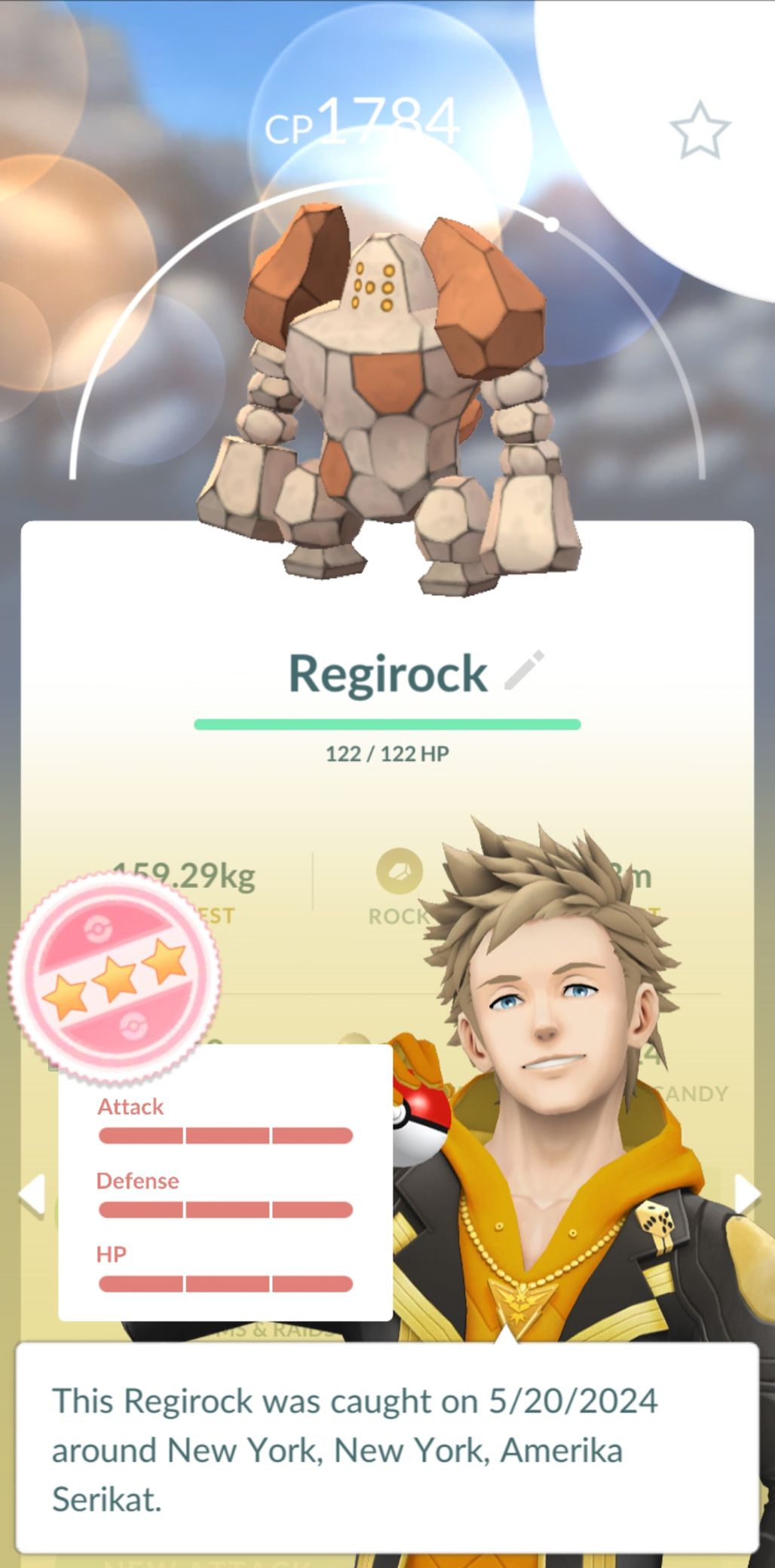The image size is (775, 1568).
Task: Go to the next Pokémon with the right arrow
Action: pyautogui.click(x=746, y=1194)
